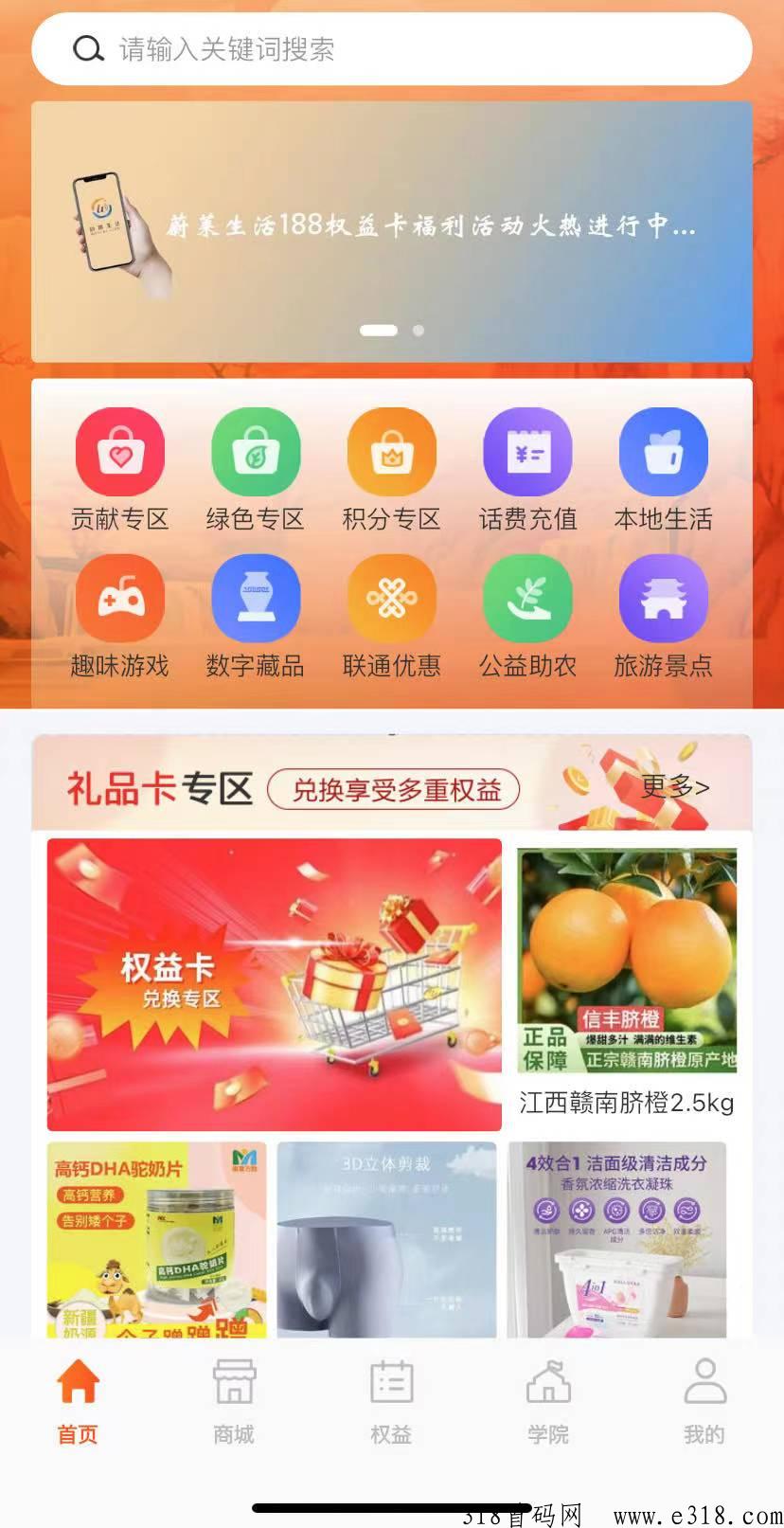Switch to the 商城 tab
Image resolution: width=784 pixels, height=1528 pixels.
click(234, 1402)
